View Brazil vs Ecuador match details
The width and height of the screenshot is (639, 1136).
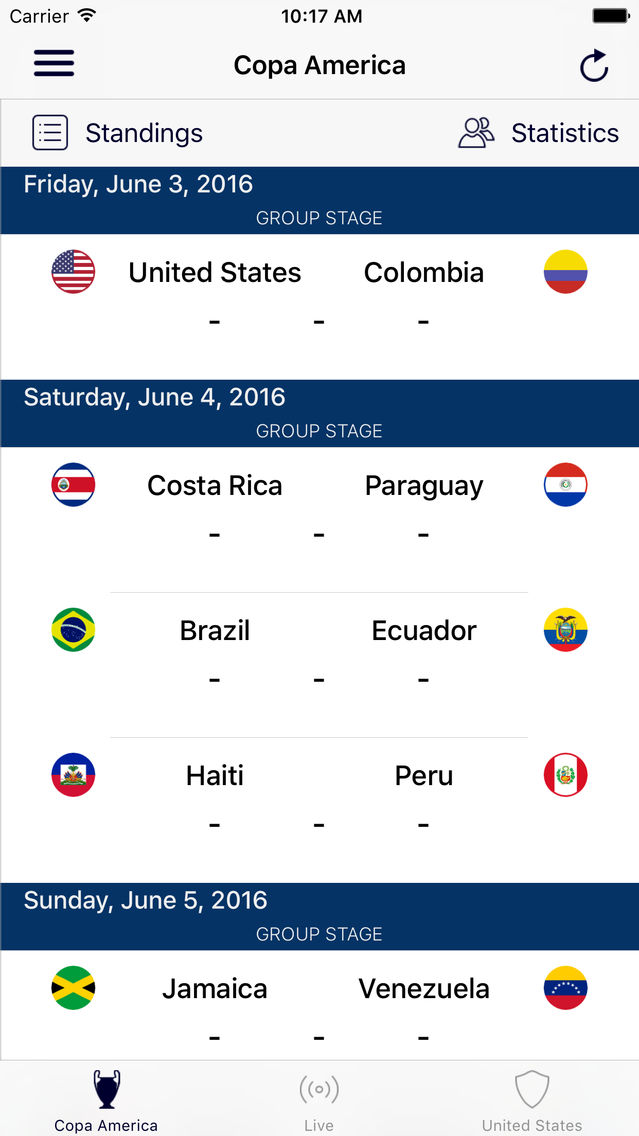pos(319,654)
